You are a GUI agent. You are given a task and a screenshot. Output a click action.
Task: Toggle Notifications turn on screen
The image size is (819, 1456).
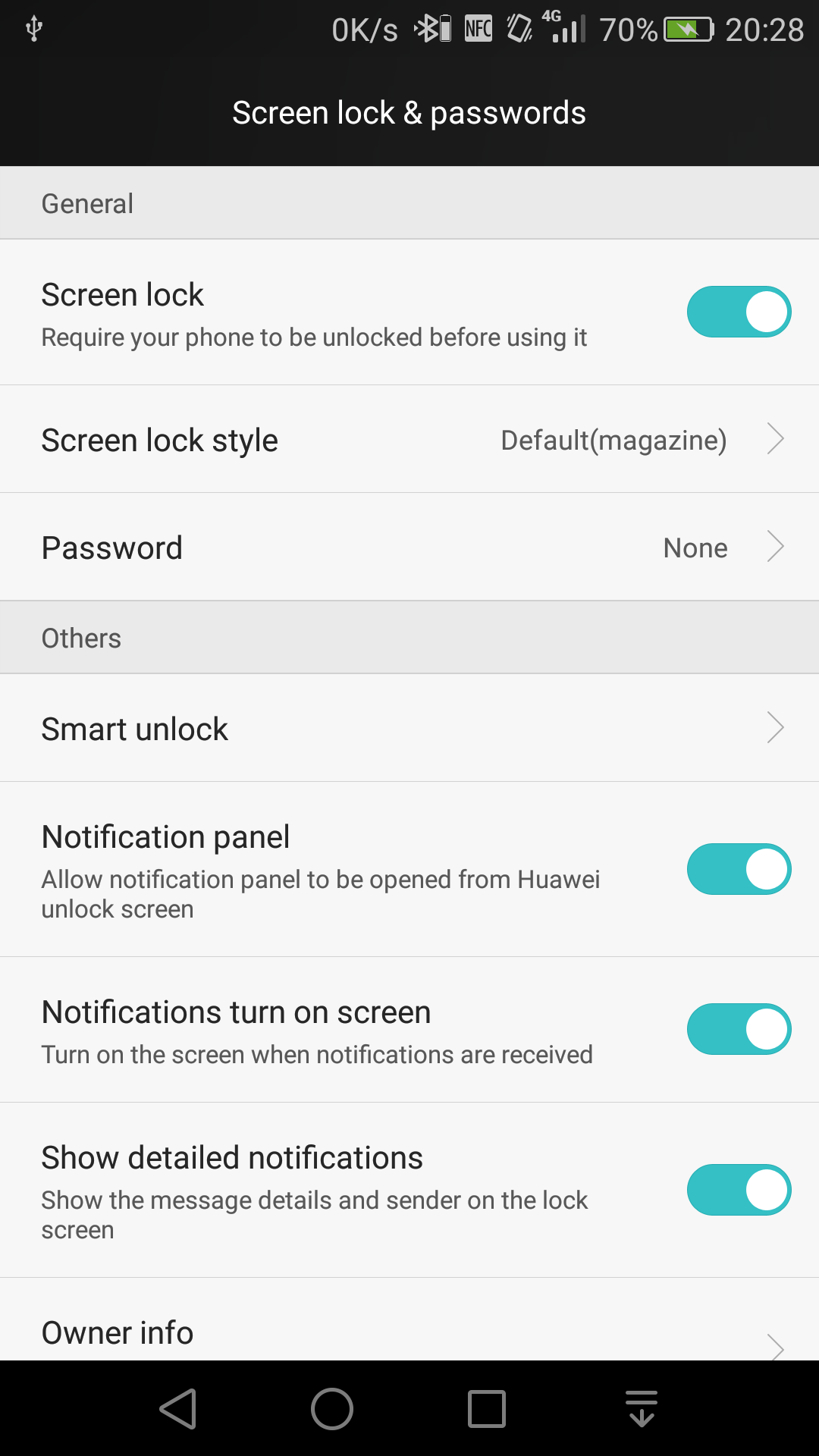pyautogui.click(x=739, y=1029)
